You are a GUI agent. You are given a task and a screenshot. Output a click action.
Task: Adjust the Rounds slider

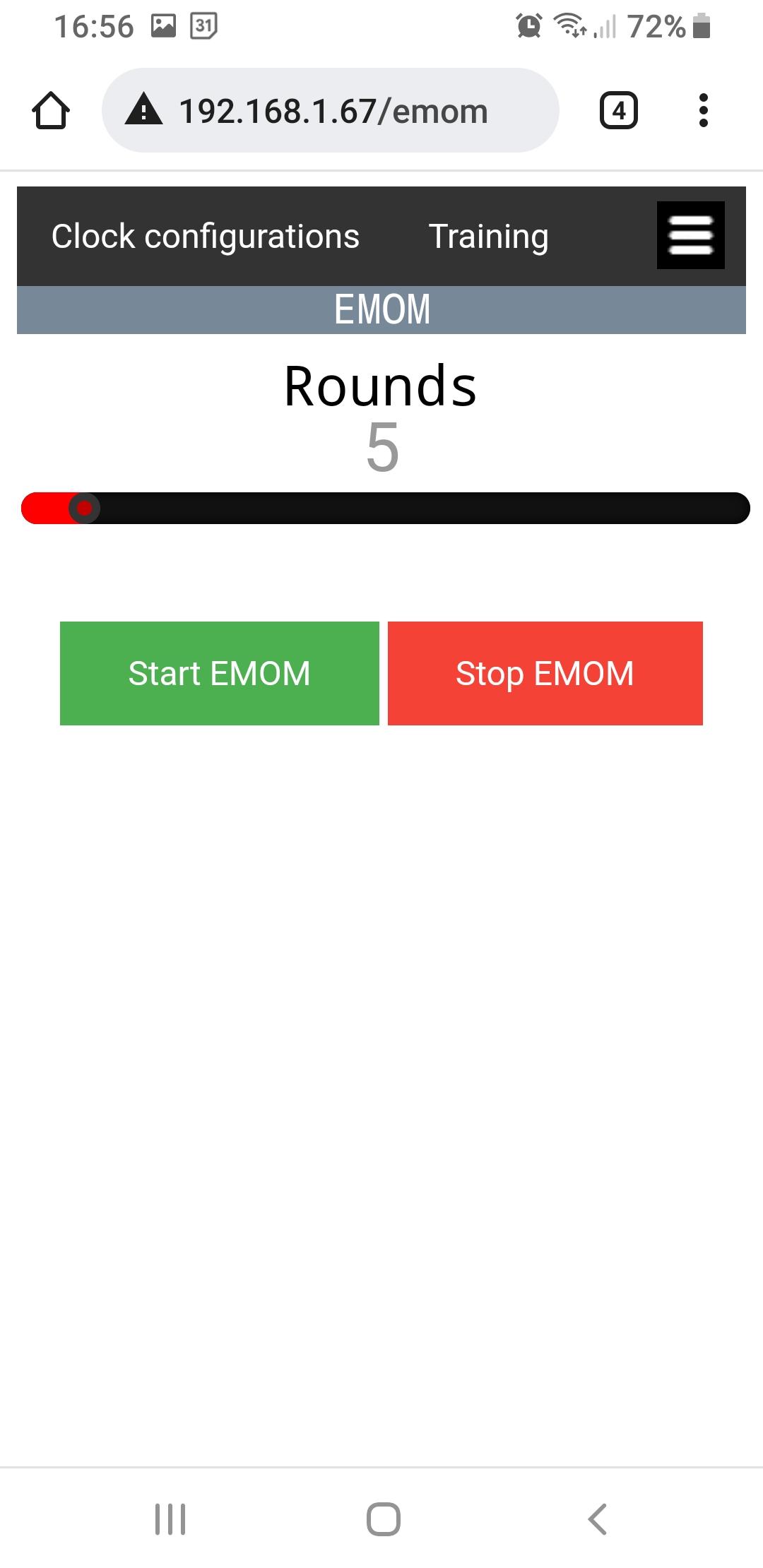pyautogui.click(x=85, y=508)
